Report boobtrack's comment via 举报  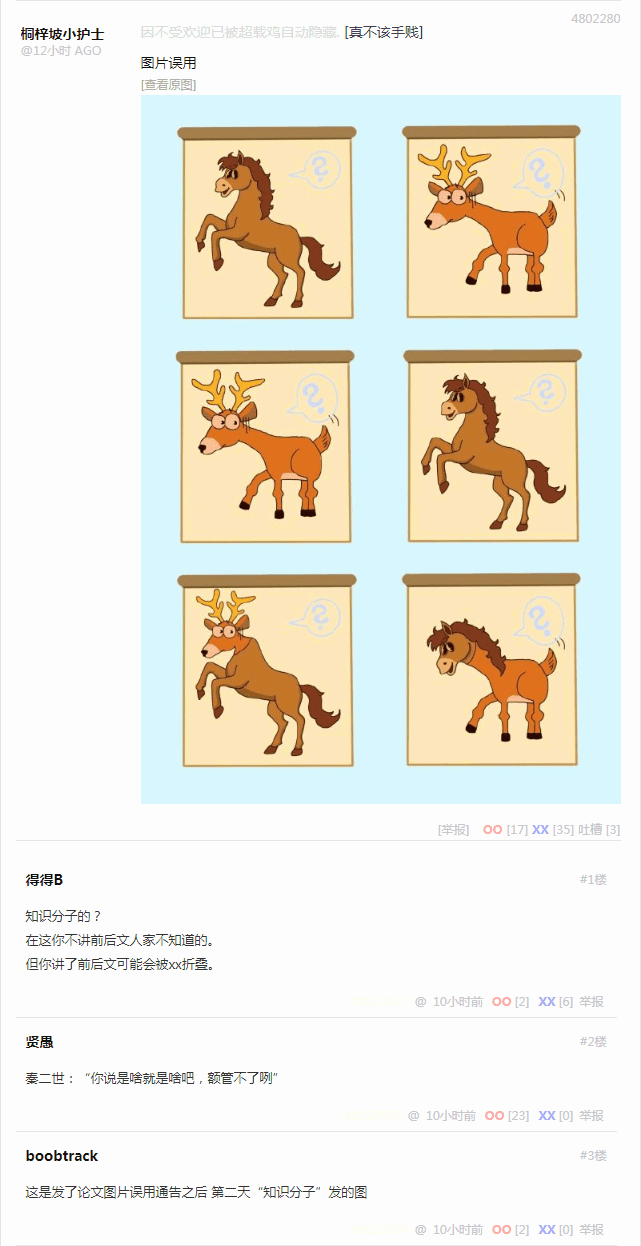[591, 1230]
